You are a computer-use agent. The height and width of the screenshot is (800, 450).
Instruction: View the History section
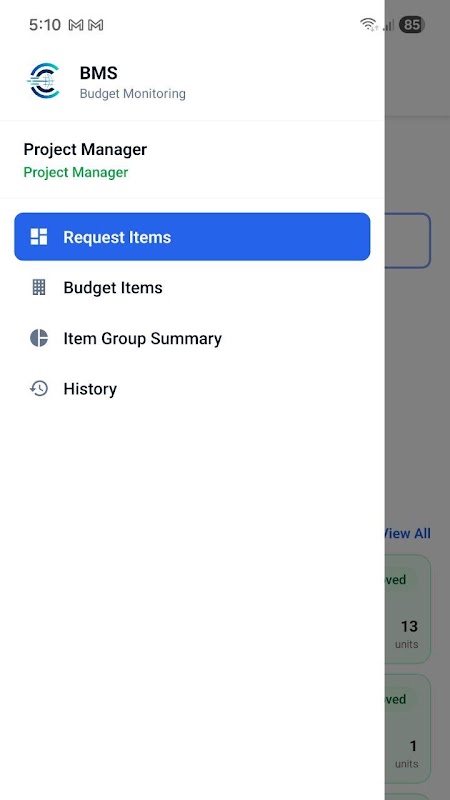coord(192,389)
